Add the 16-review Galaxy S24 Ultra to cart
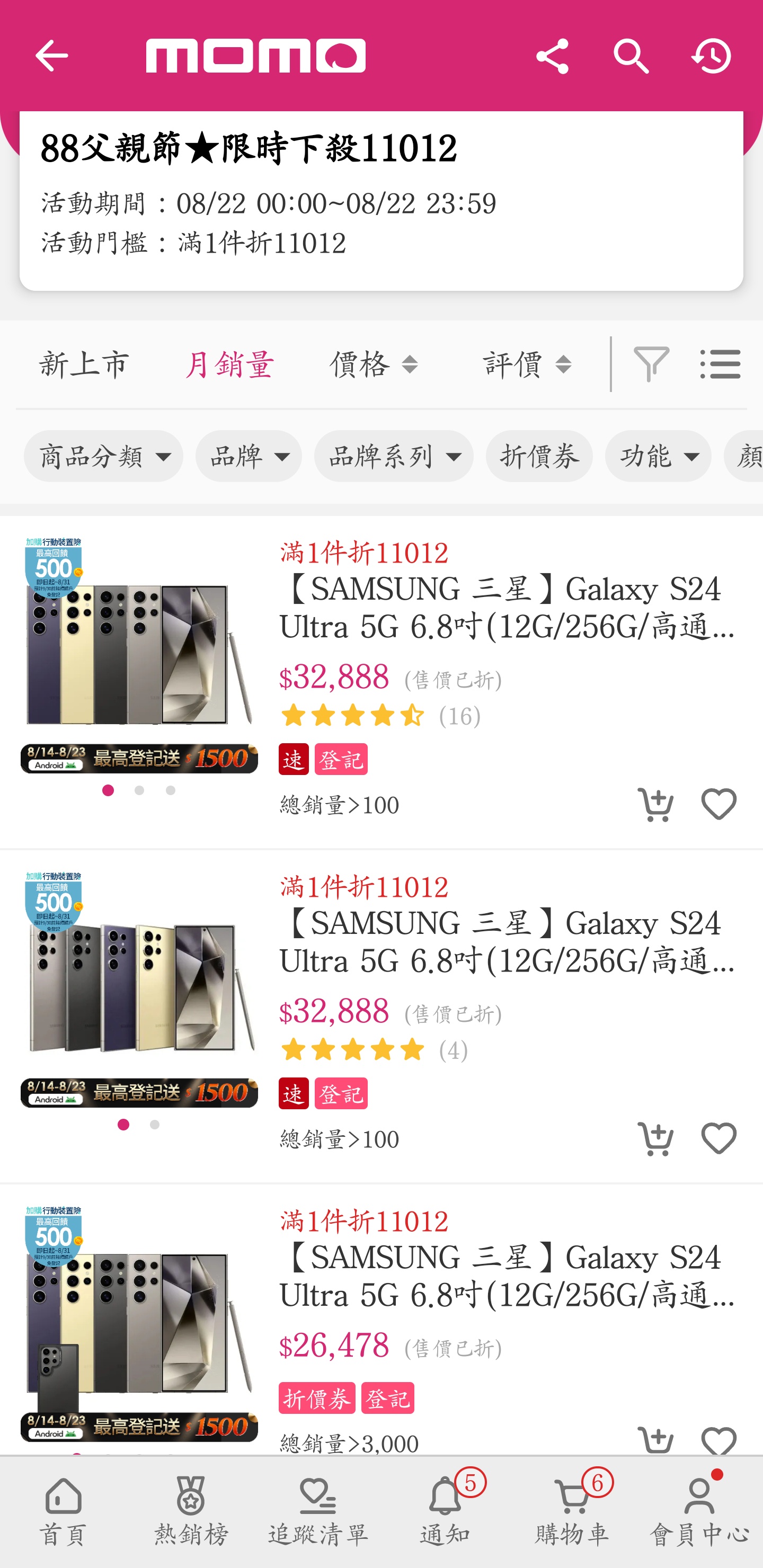The width and height of the screenshot is (763, 1568). click(656, 804)
